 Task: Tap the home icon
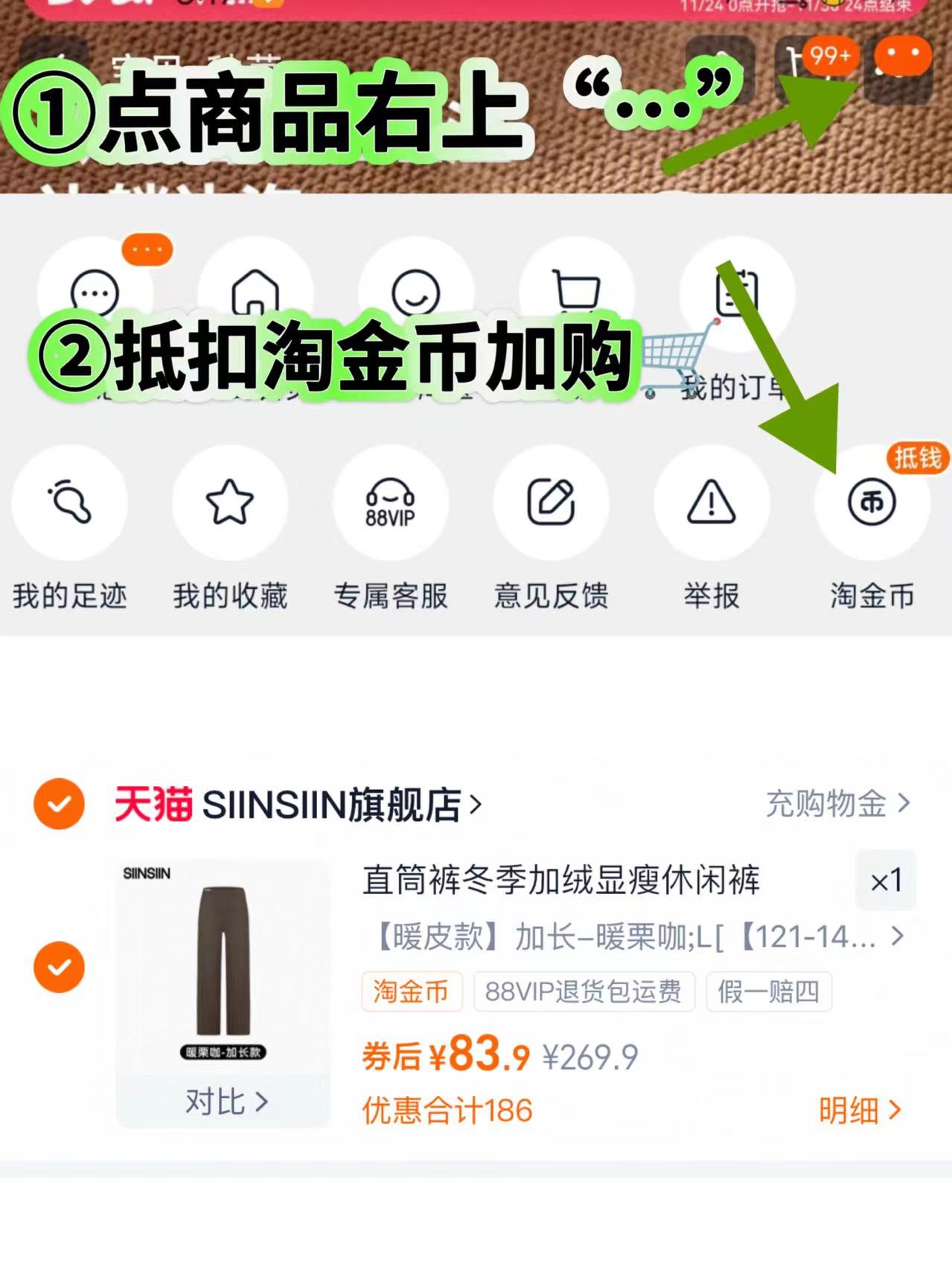(255, 293)
